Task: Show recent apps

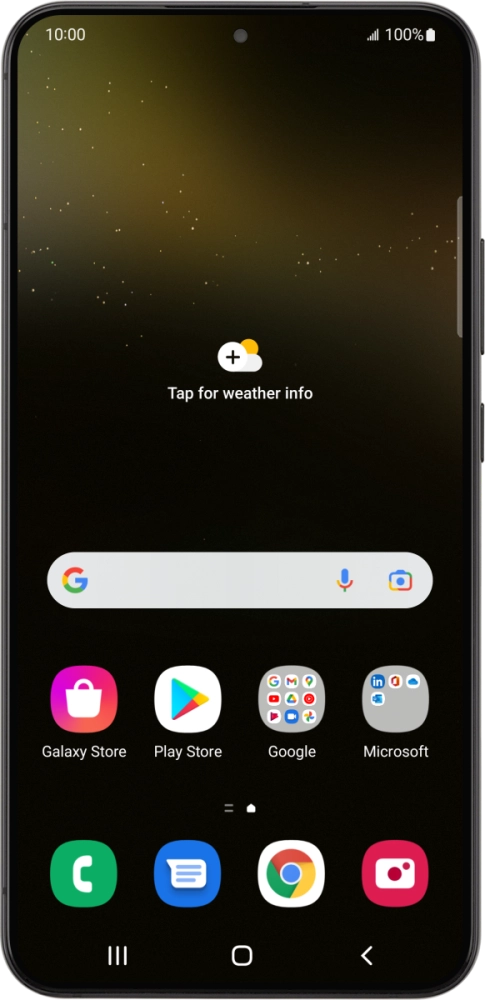Action: (117, 955)
